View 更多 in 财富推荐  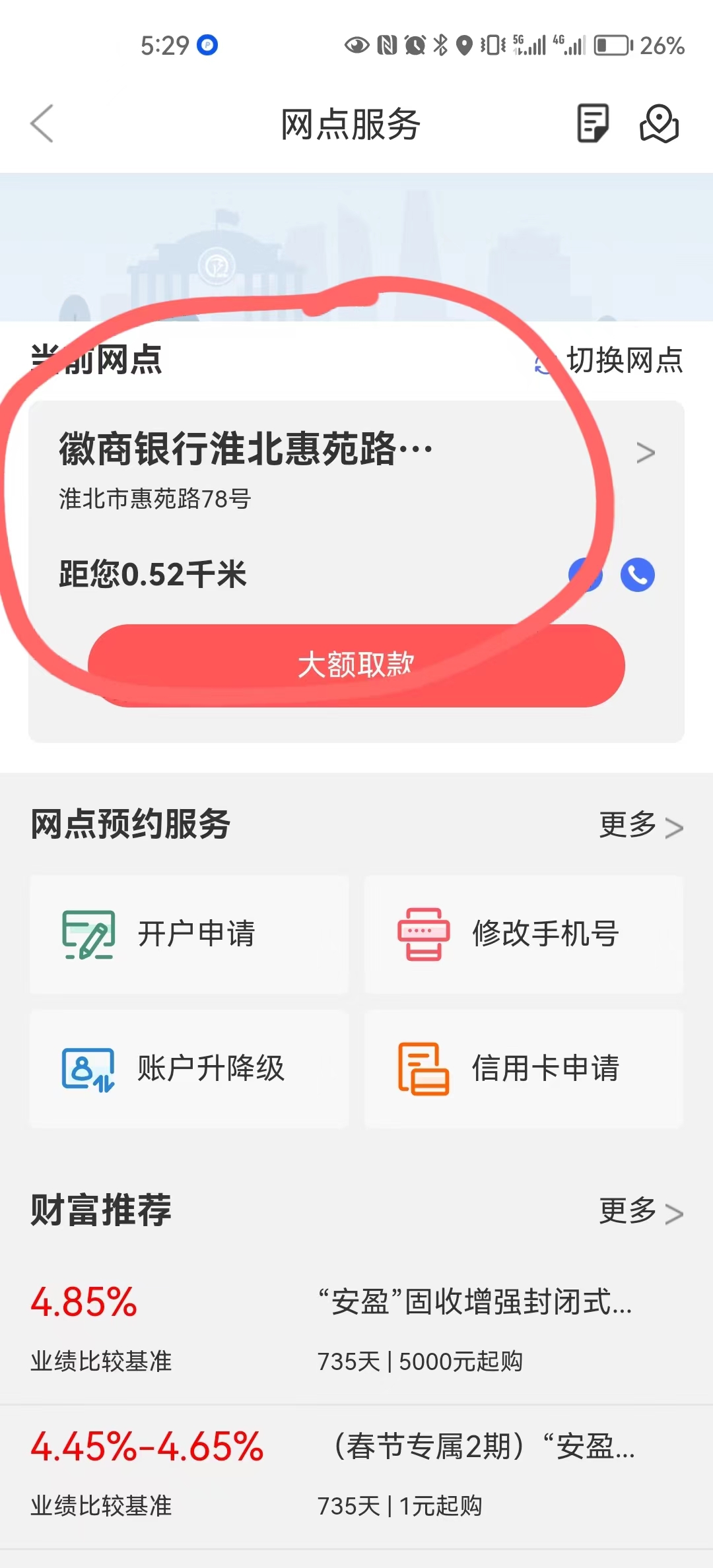point(640,1211)
